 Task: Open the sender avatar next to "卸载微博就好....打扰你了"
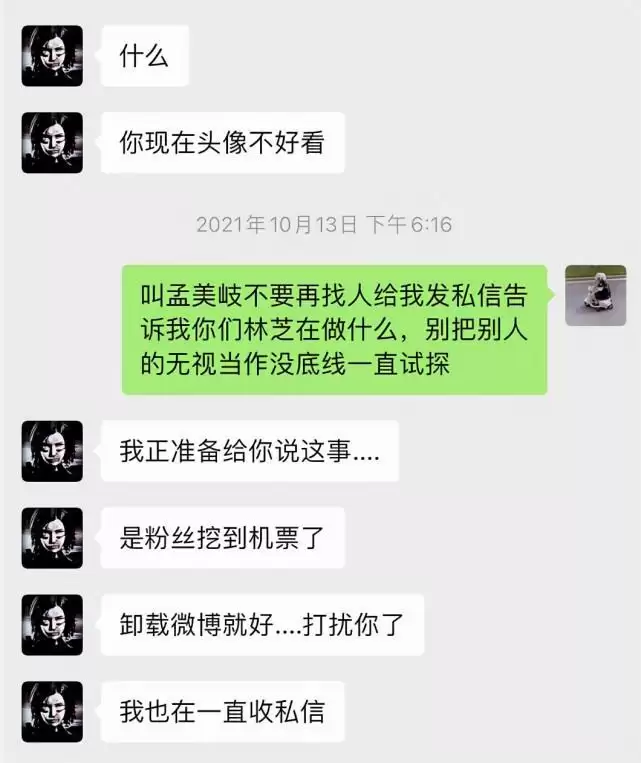click(x=52, y=625)
